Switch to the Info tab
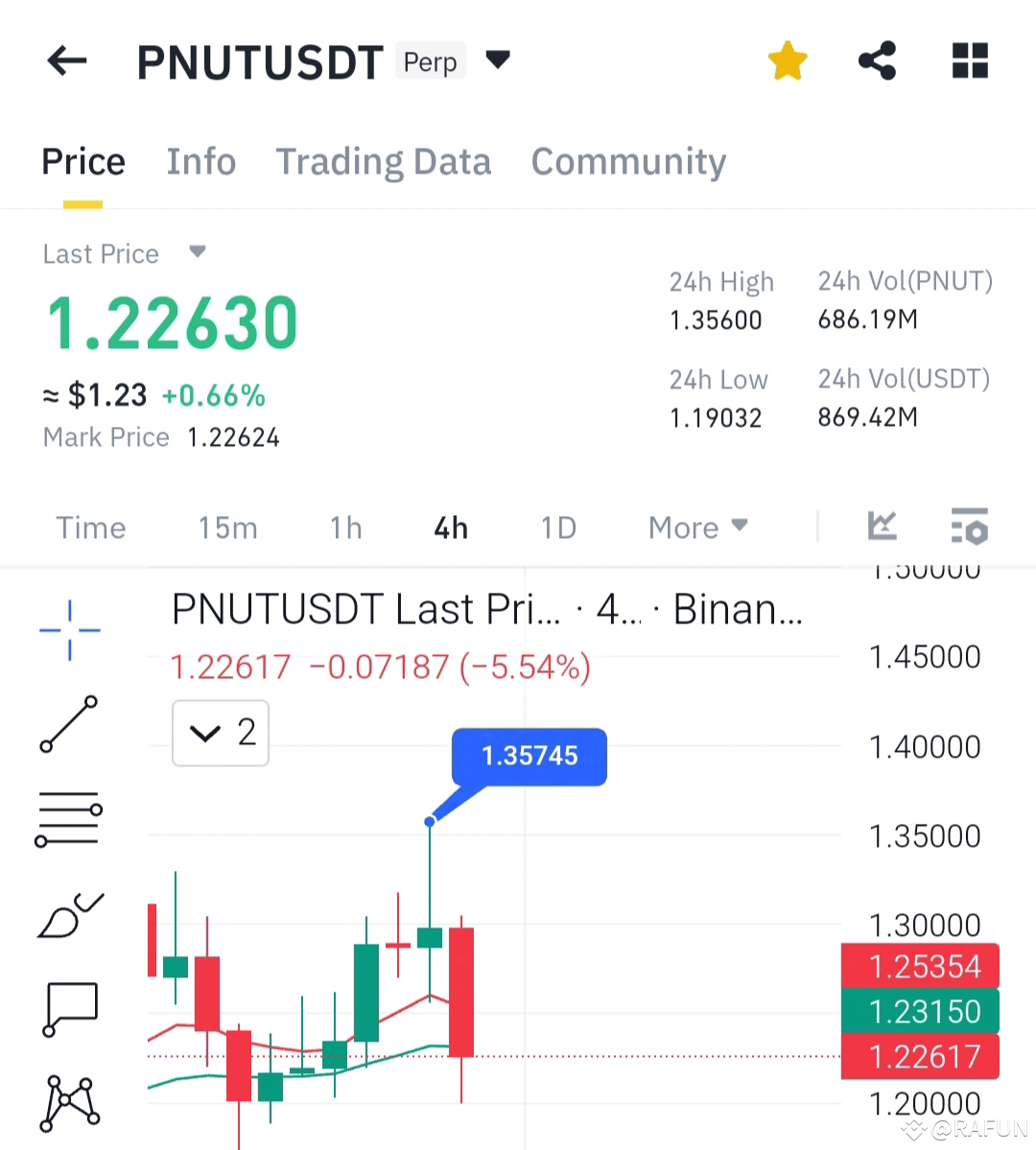This screenshot has width=1036, height=1150. click(x=200, y=161)
